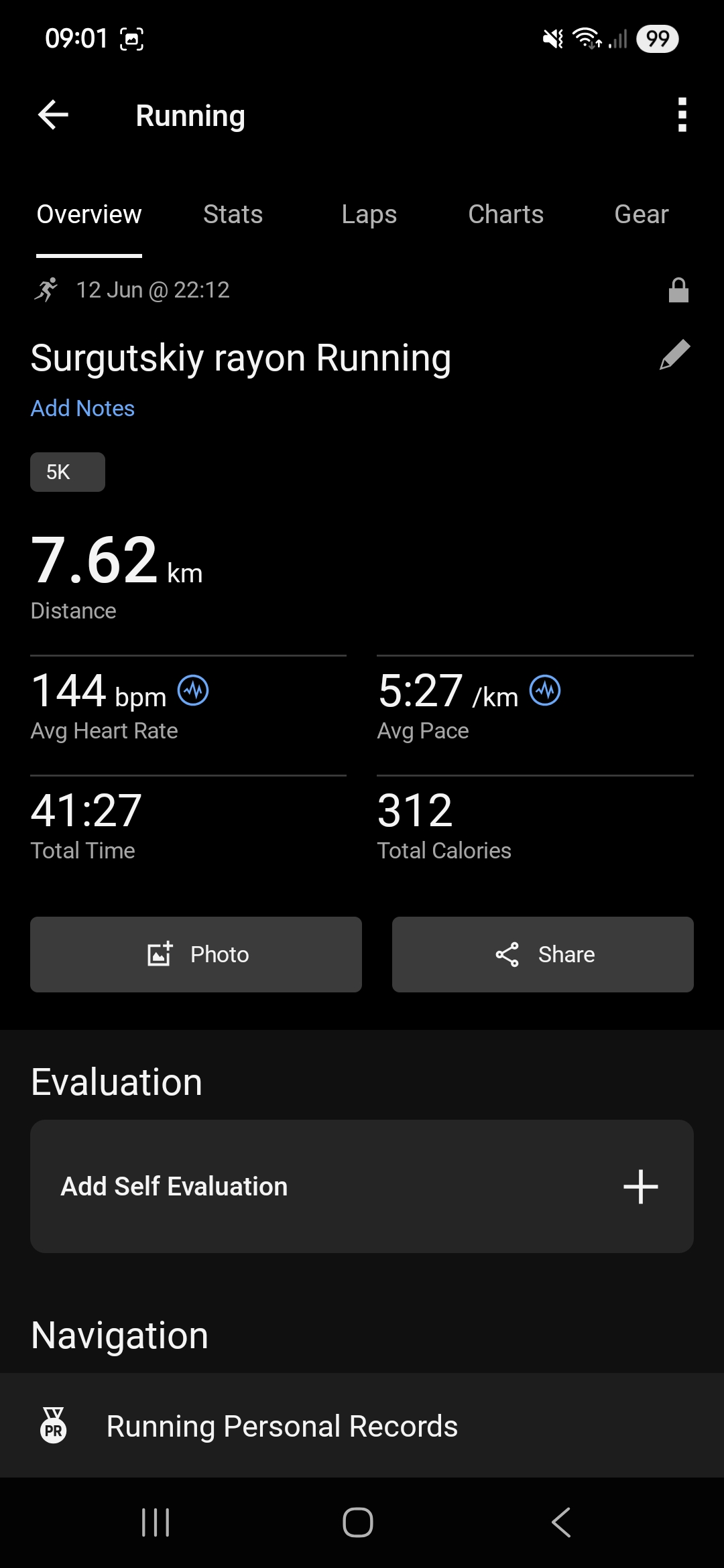724x1568 pixels.
Task: Go to the system home screen
Action: coord(358,1522)
